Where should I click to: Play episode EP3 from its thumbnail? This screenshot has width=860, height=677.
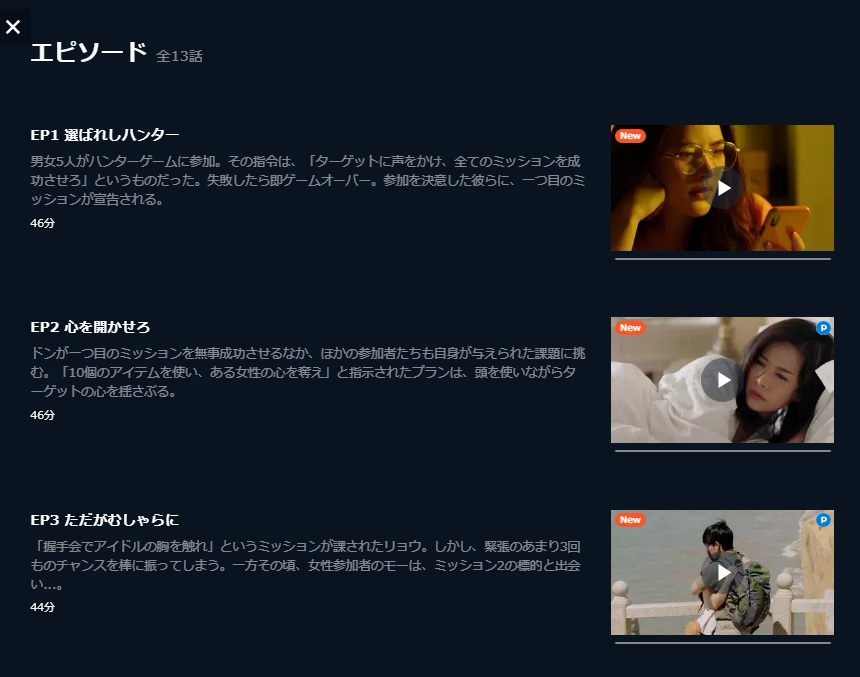[x=722, y=573]
